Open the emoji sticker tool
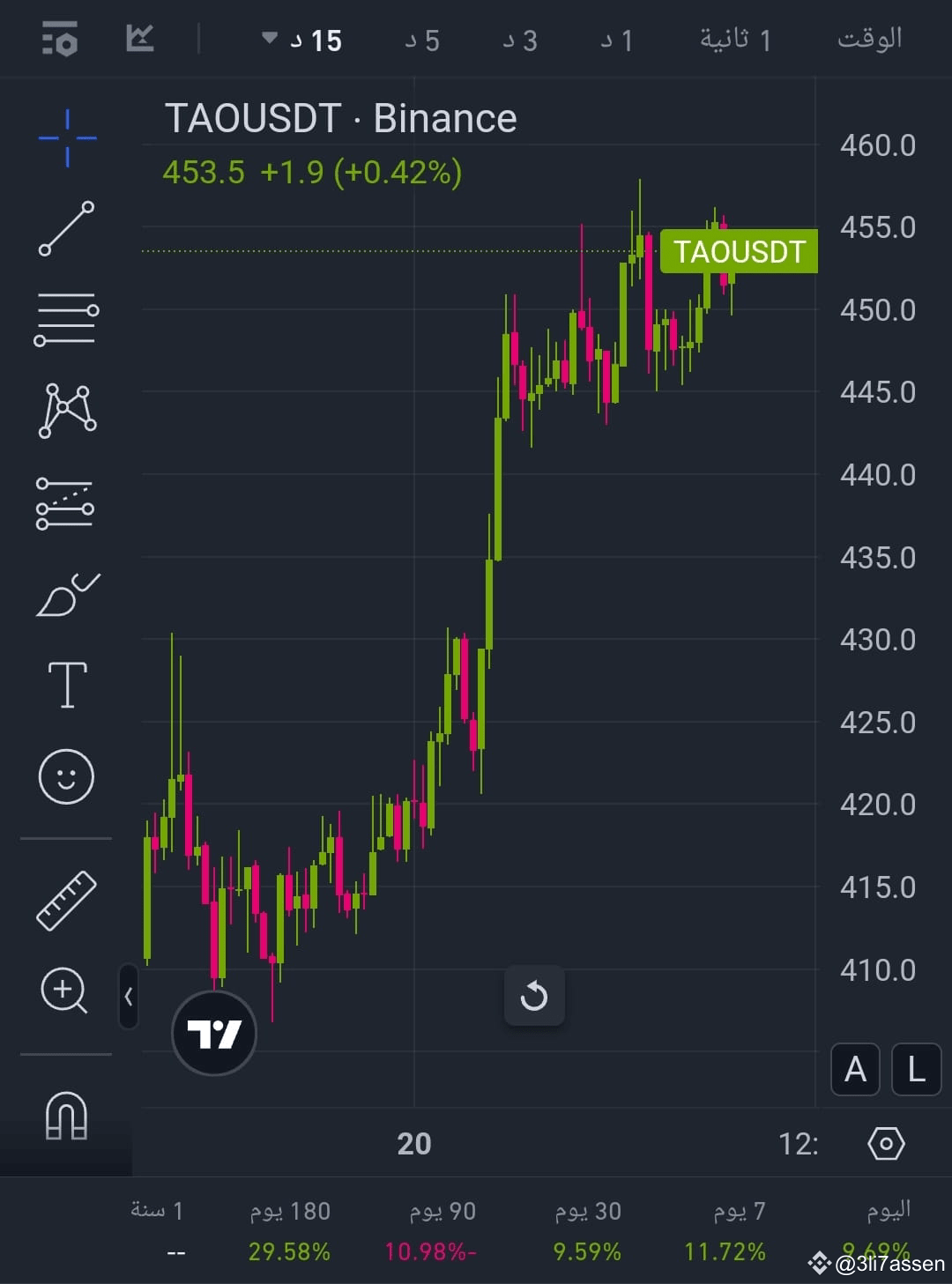 click(65, 776)
